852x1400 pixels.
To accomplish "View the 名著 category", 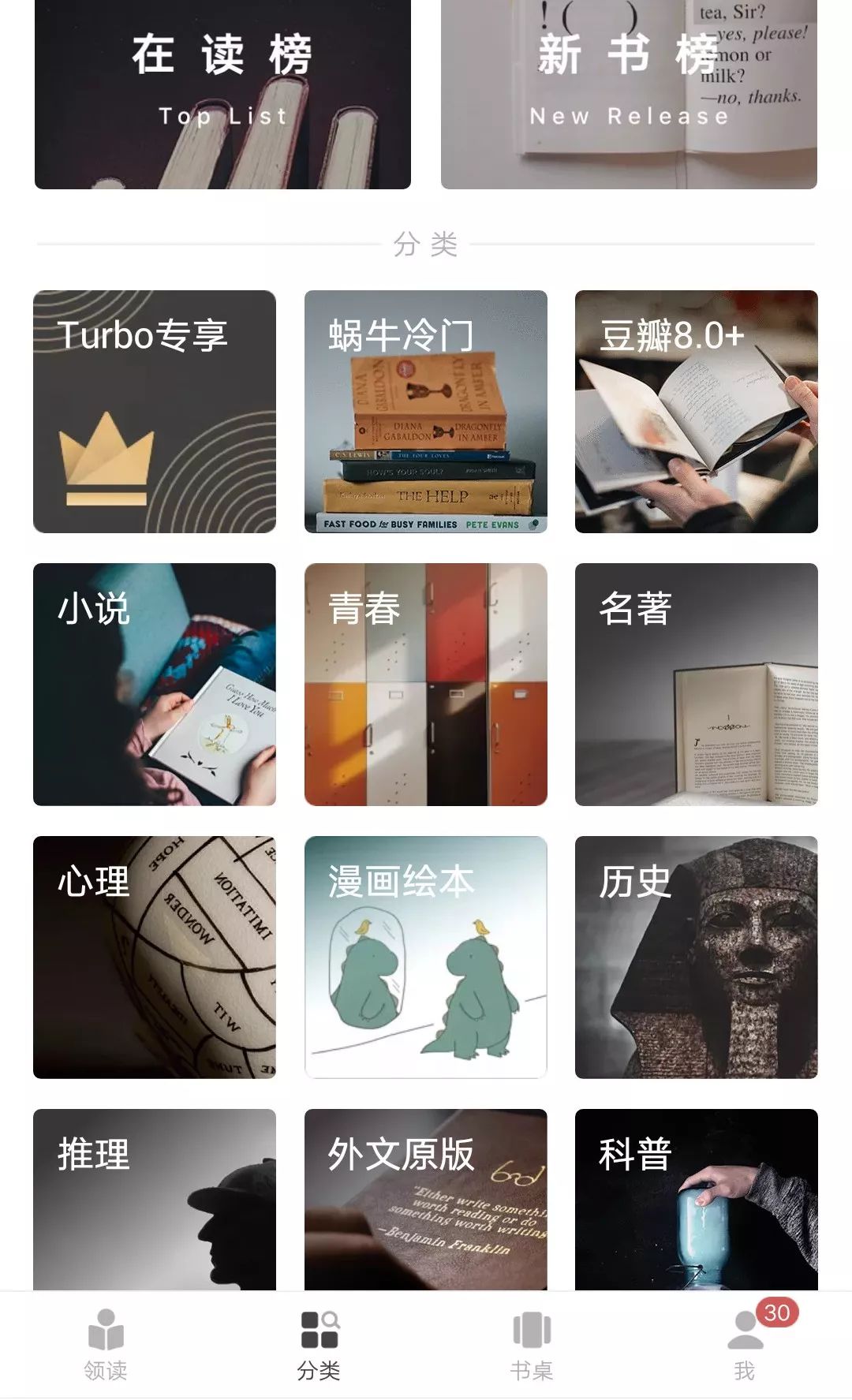I will pyautogui.click(x=696, y=684).
